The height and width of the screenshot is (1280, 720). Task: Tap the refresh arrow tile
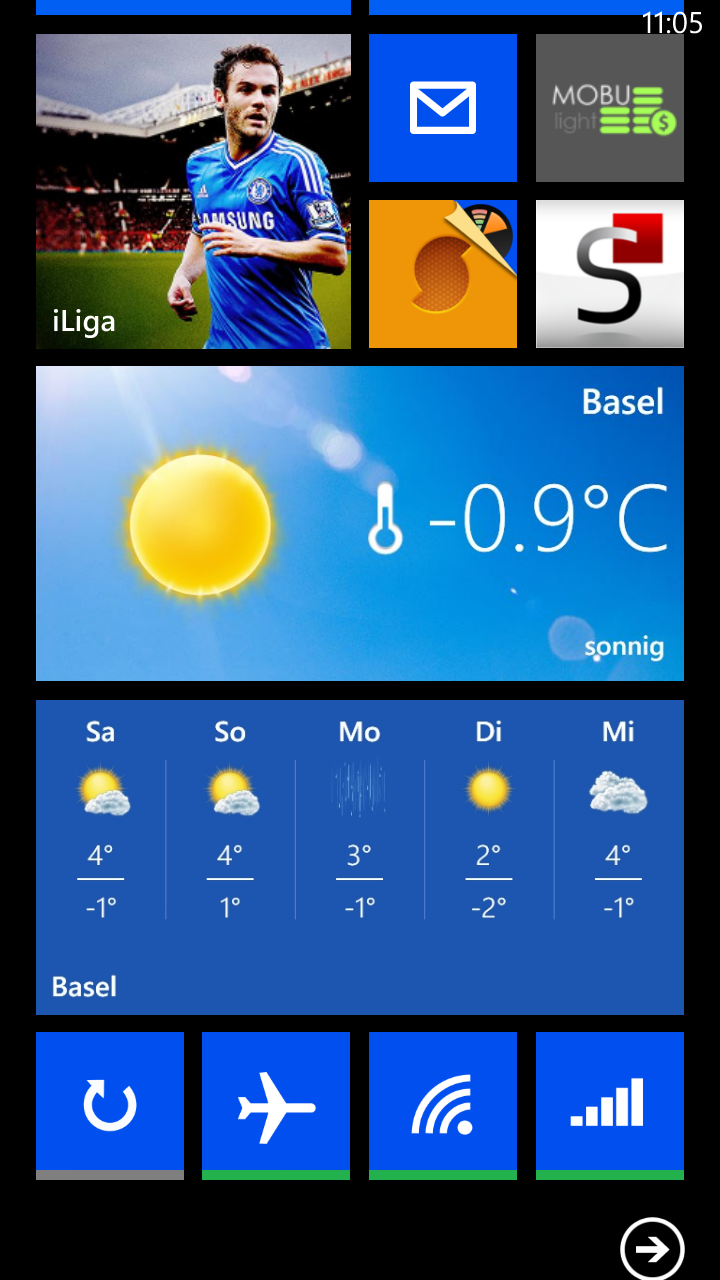pyautogui.click(x=110, y=1106)
